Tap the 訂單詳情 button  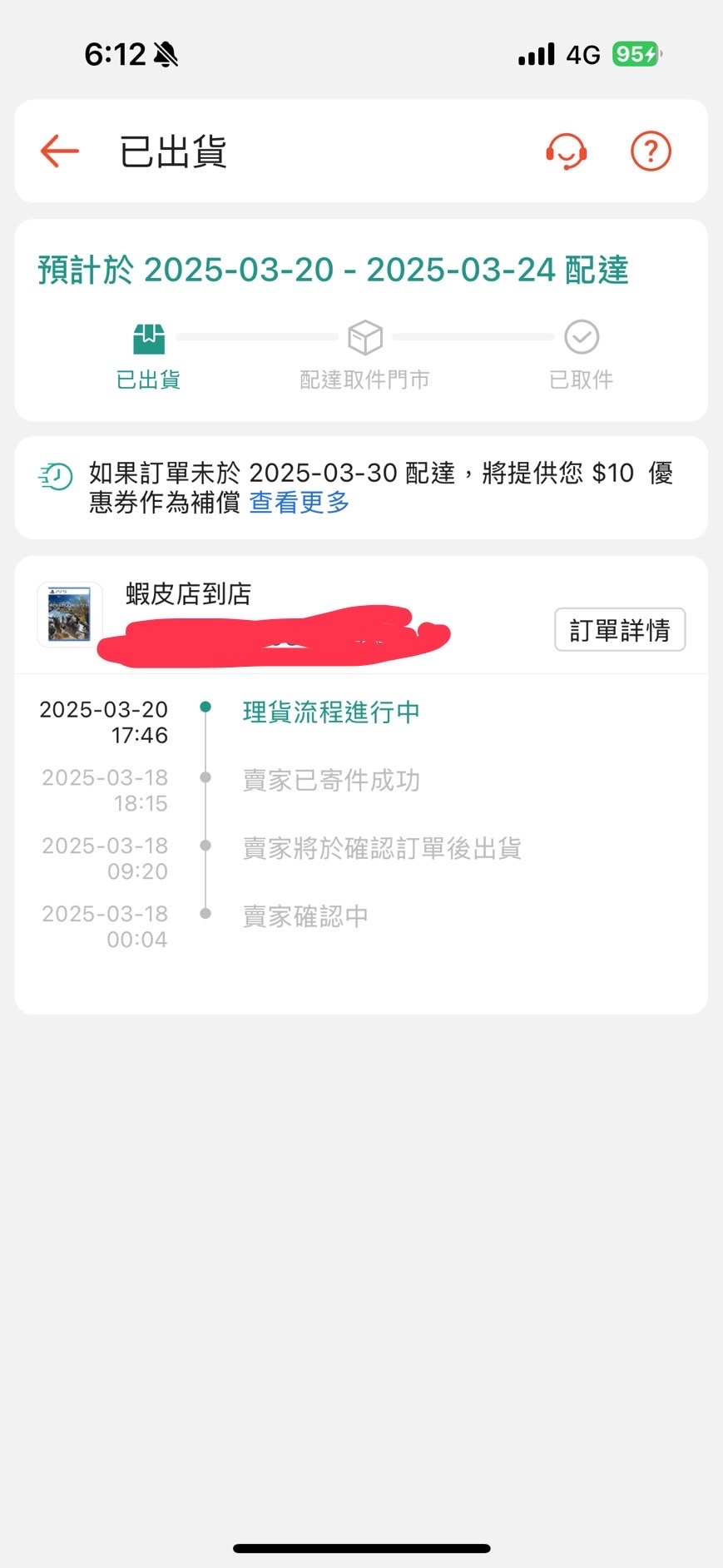click(620, 630)
